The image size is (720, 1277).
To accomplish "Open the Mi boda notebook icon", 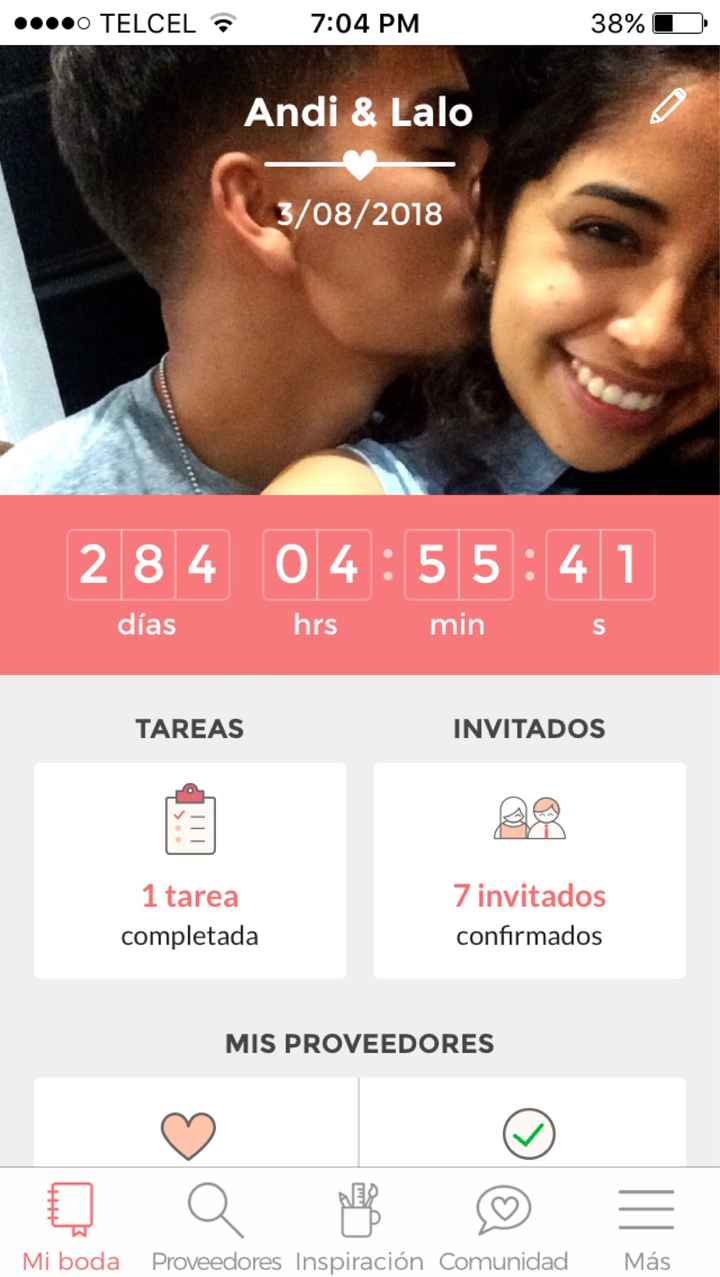I will tap(69, 1207).
